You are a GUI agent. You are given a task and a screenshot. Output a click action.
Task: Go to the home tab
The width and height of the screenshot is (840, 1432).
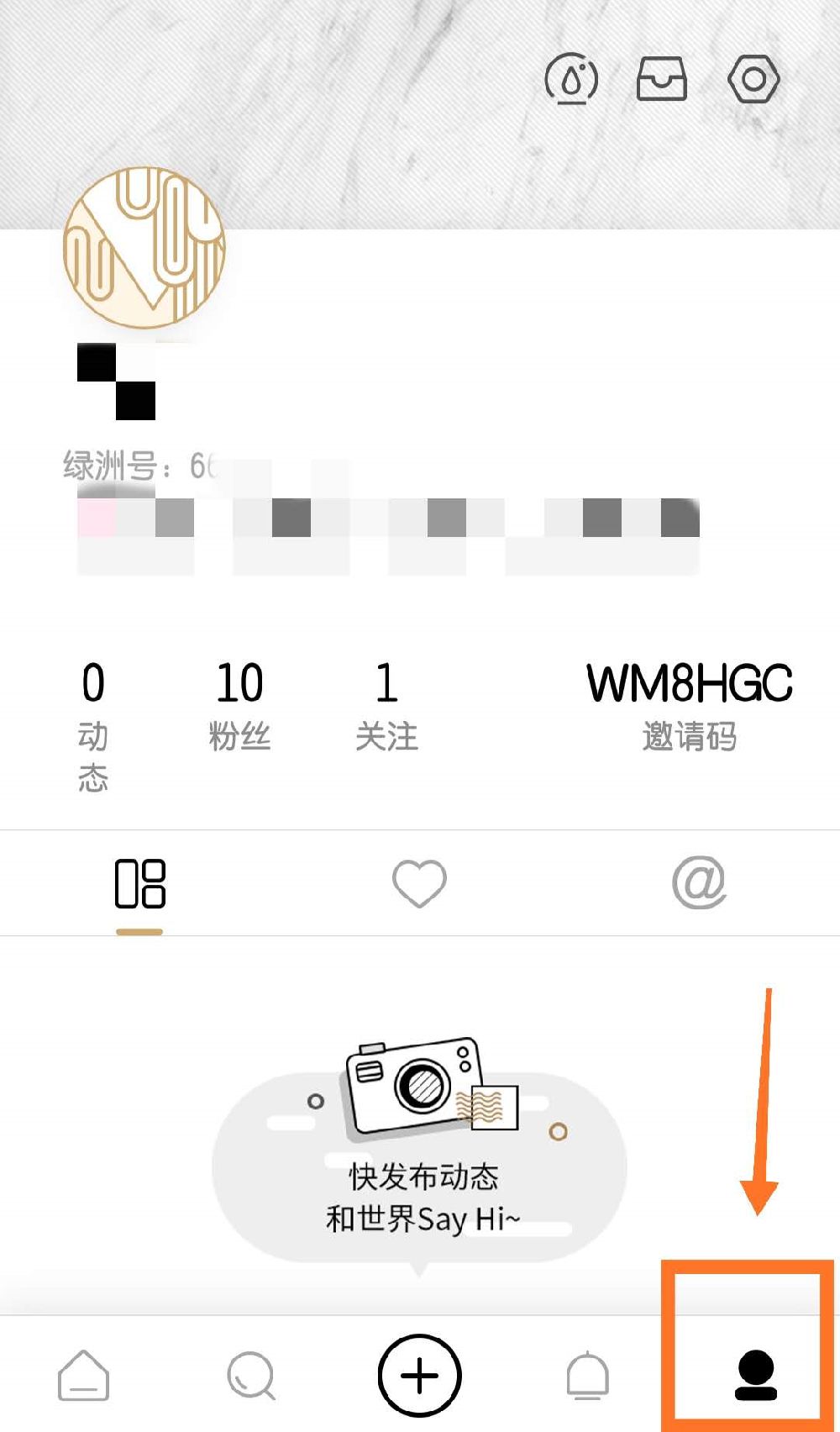point(83,1376)
